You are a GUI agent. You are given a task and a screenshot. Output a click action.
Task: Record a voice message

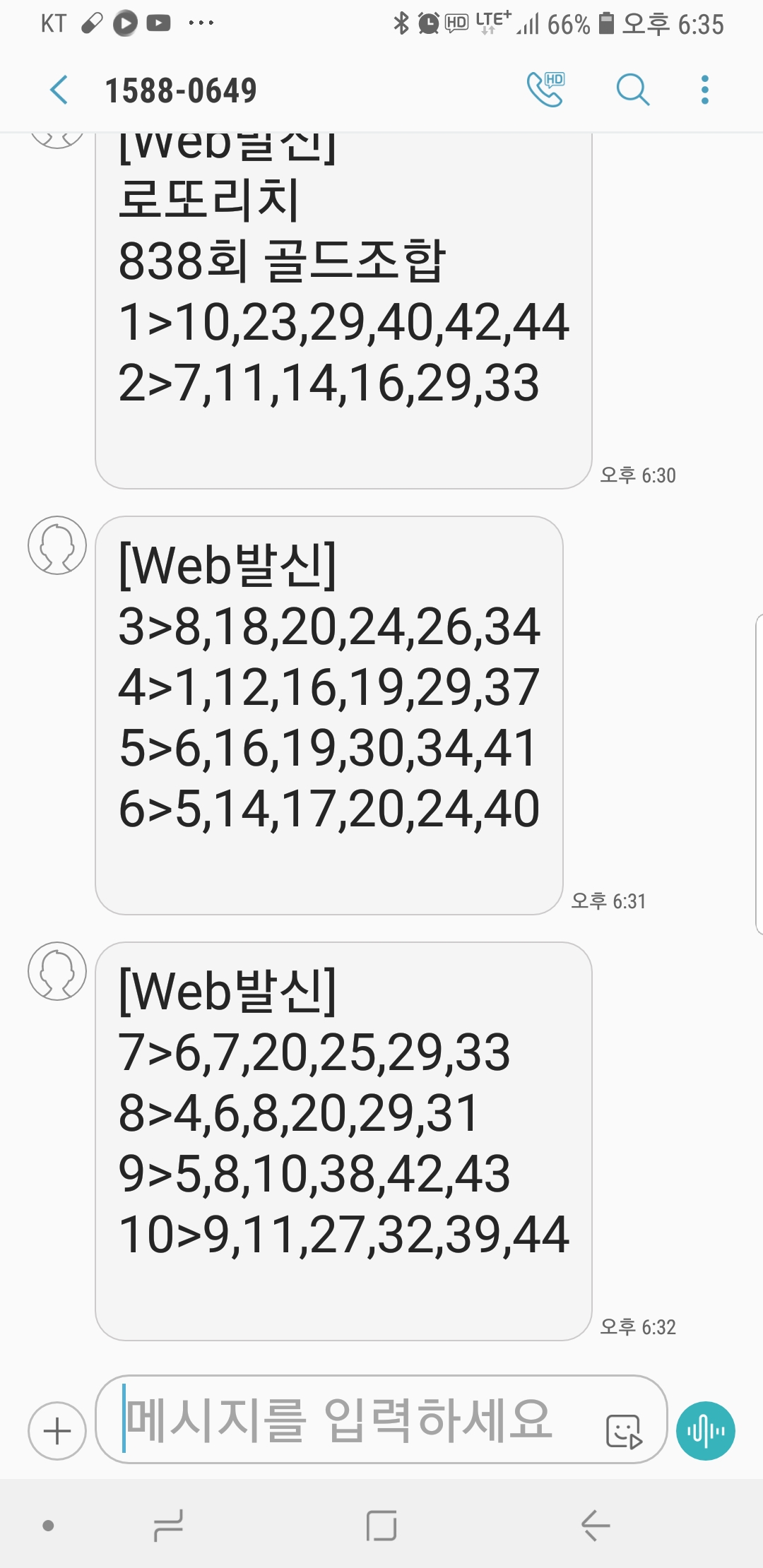(705, 1431)
